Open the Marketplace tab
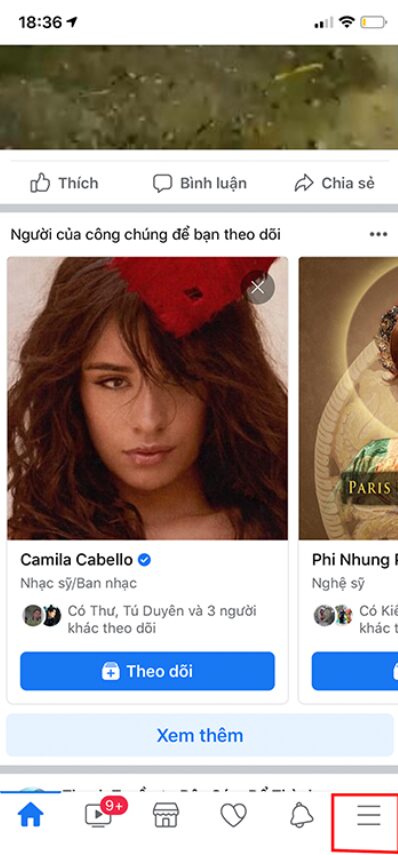Screen dimensions: 398x855 click(x=166, y=816)
